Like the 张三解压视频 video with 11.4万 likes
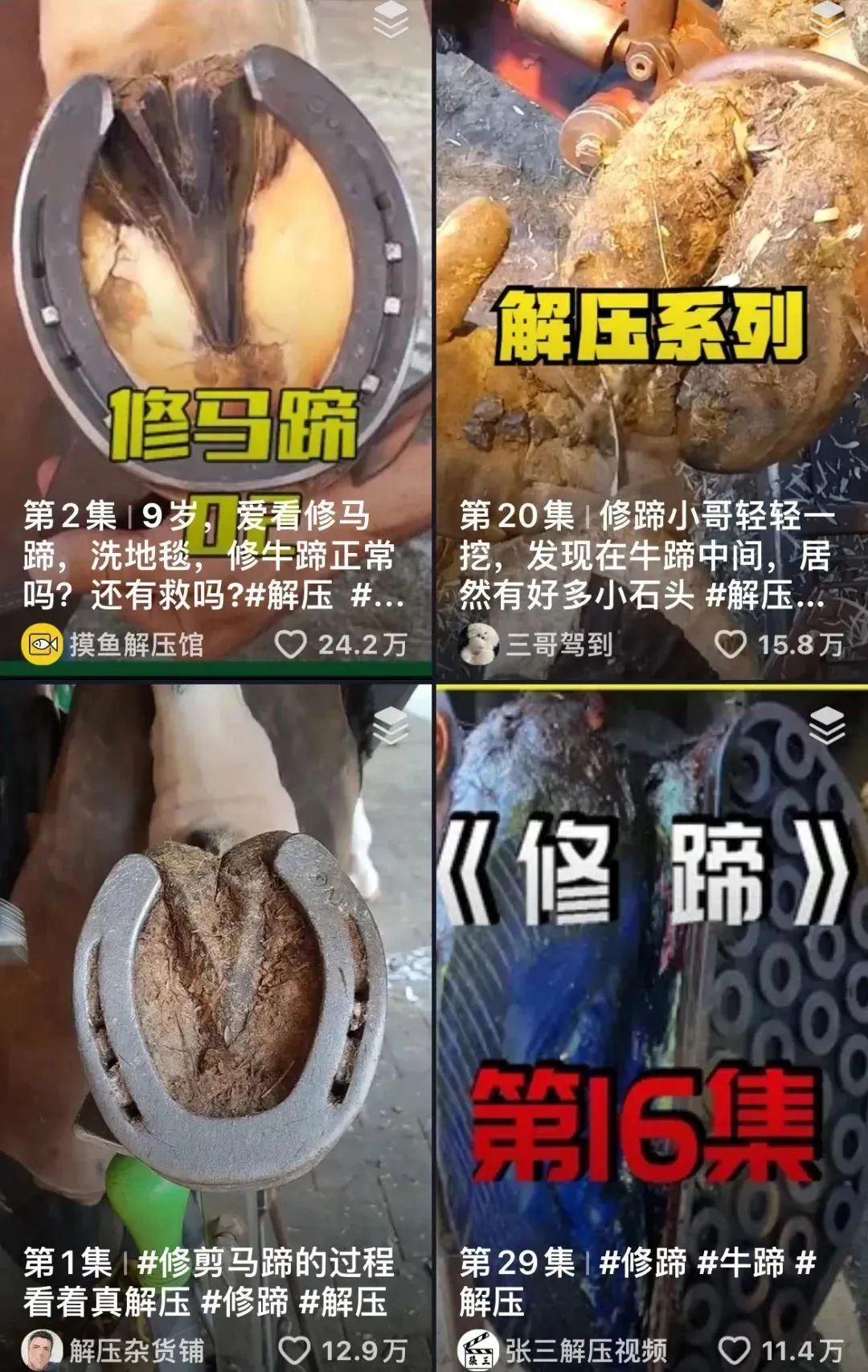The image size is (868, 1372). [x=733, y=1350]
